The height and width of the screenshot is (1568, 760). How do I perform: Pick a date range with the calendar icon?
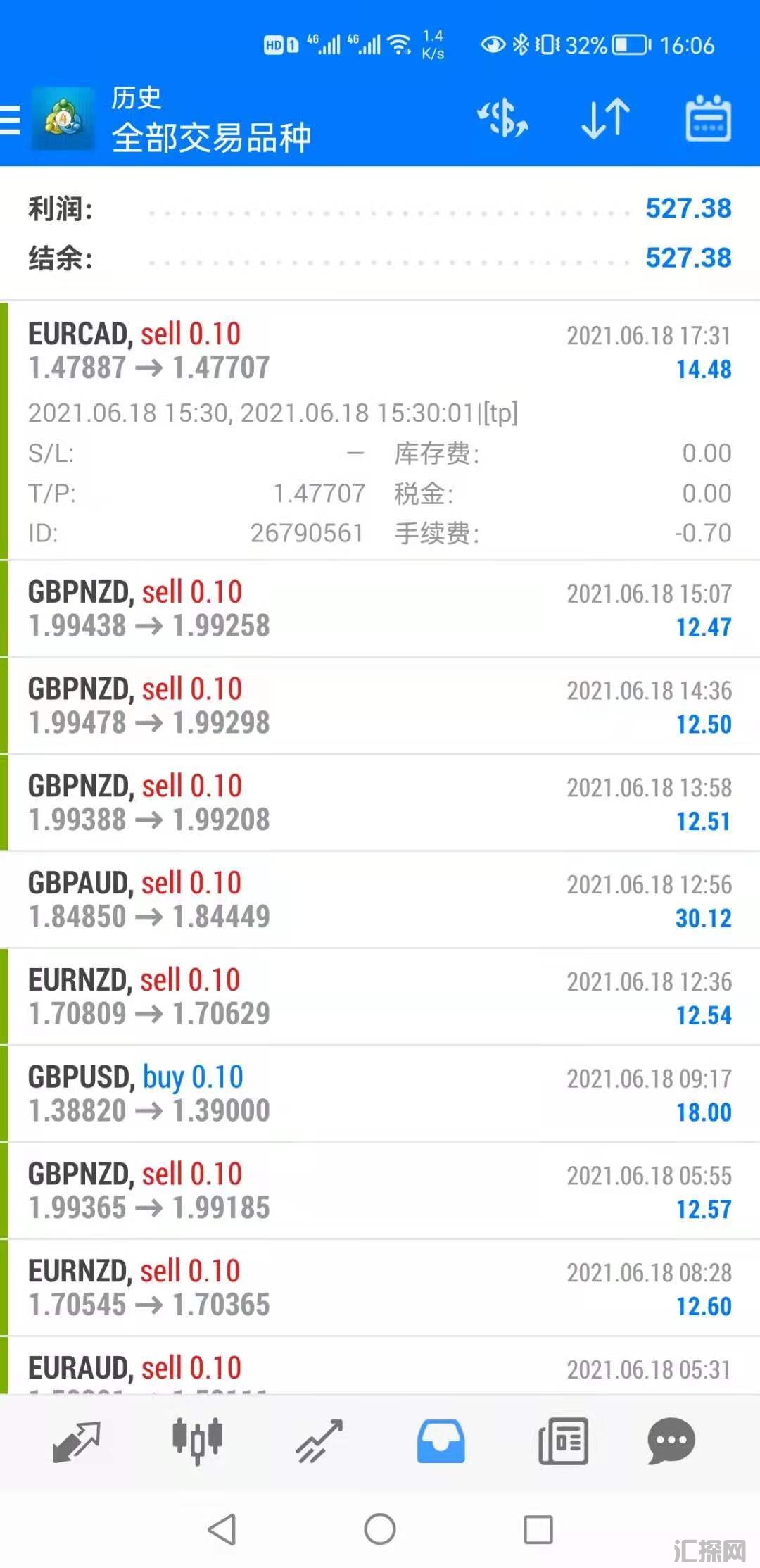708,118
